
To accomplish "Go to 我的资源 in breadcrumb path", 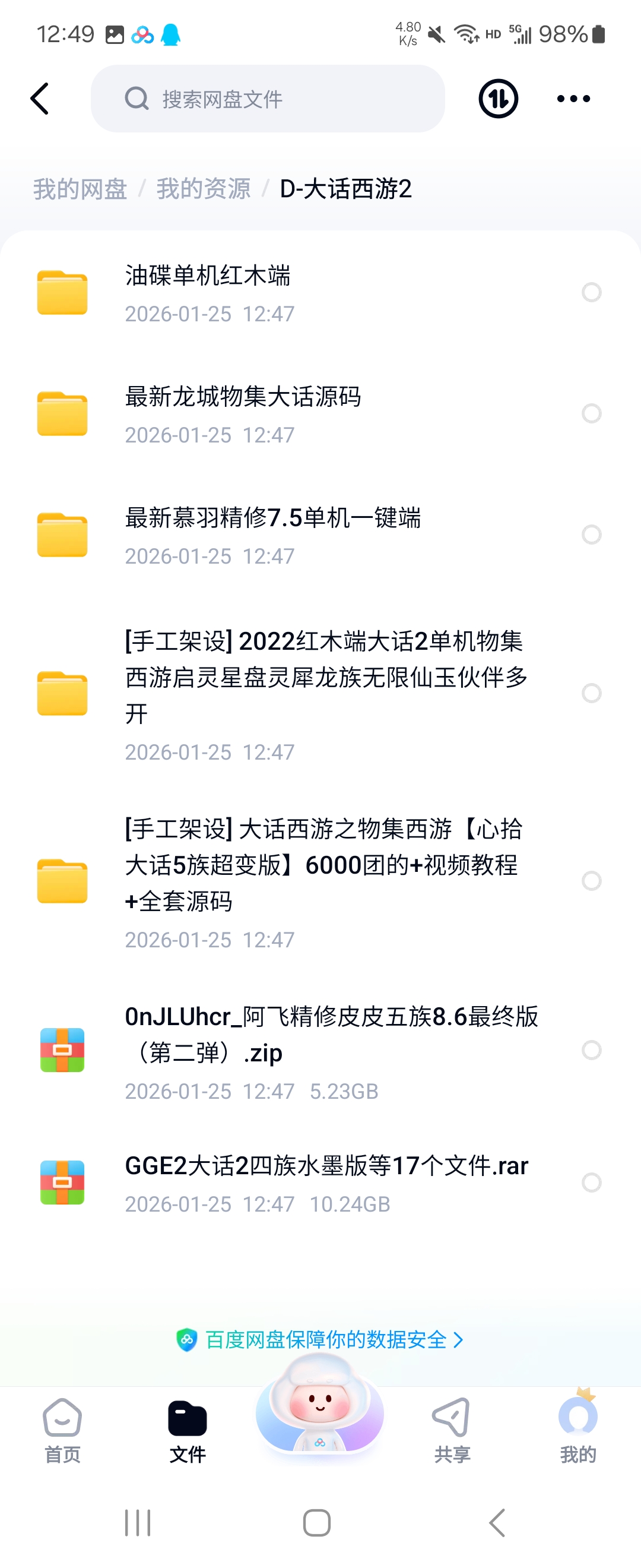I will 203,189.
